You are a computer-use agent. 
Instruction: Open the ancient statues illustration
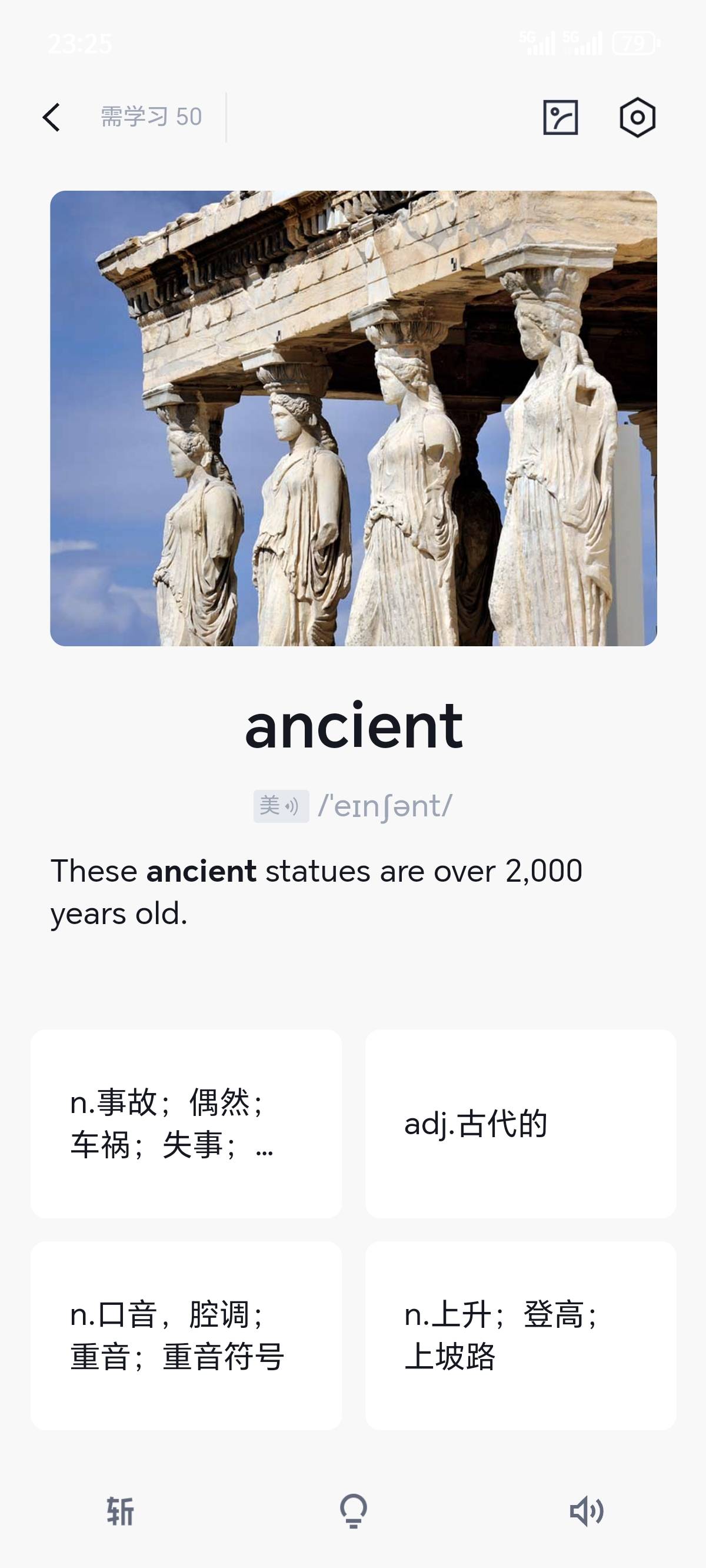coord(353,418)
